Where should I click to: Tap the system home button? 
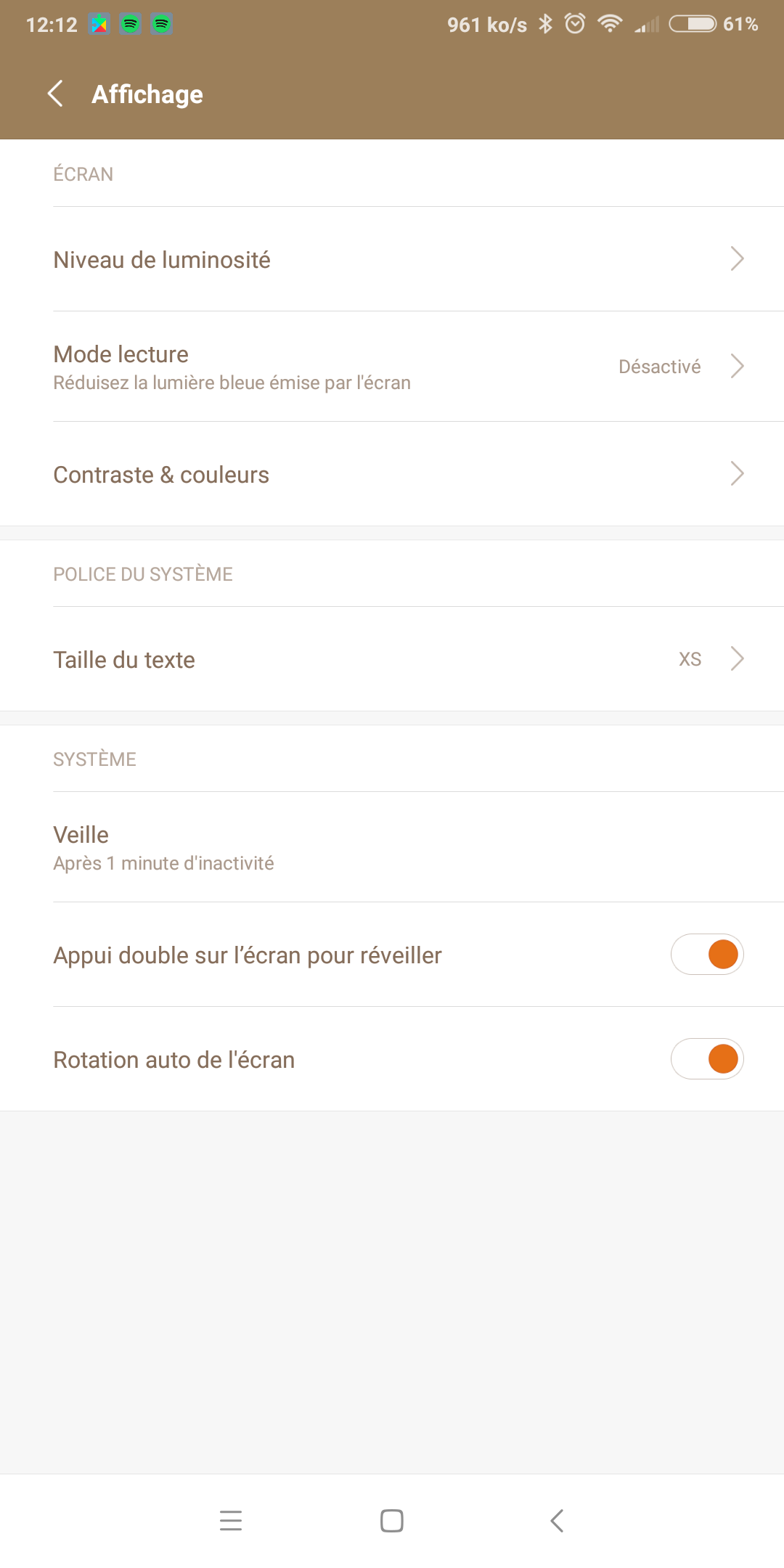(392, 1520)
